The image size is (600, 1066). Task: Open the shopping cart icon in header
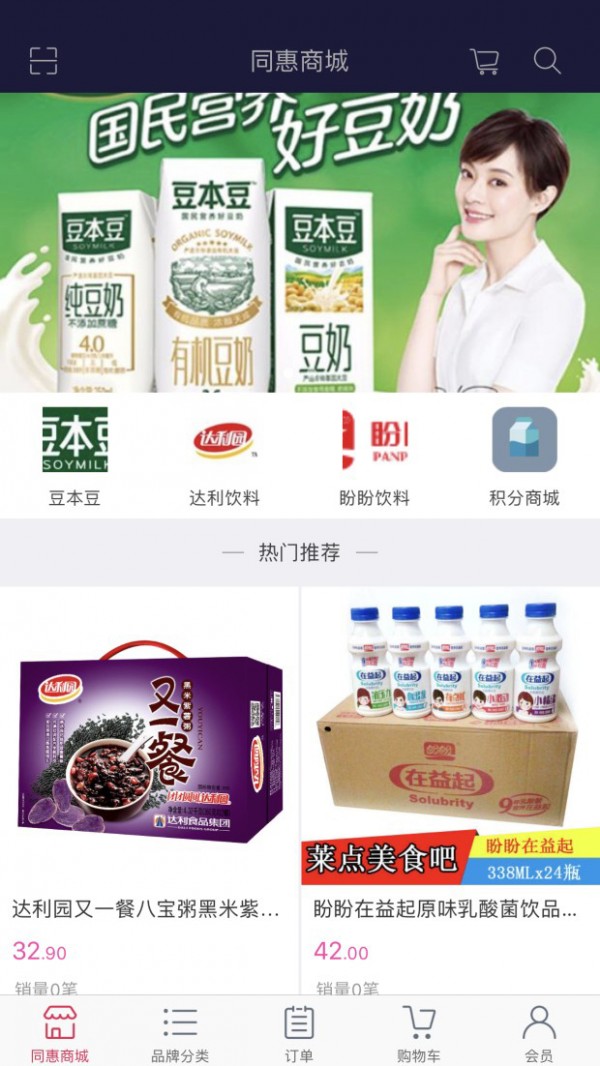click(485, 61)
